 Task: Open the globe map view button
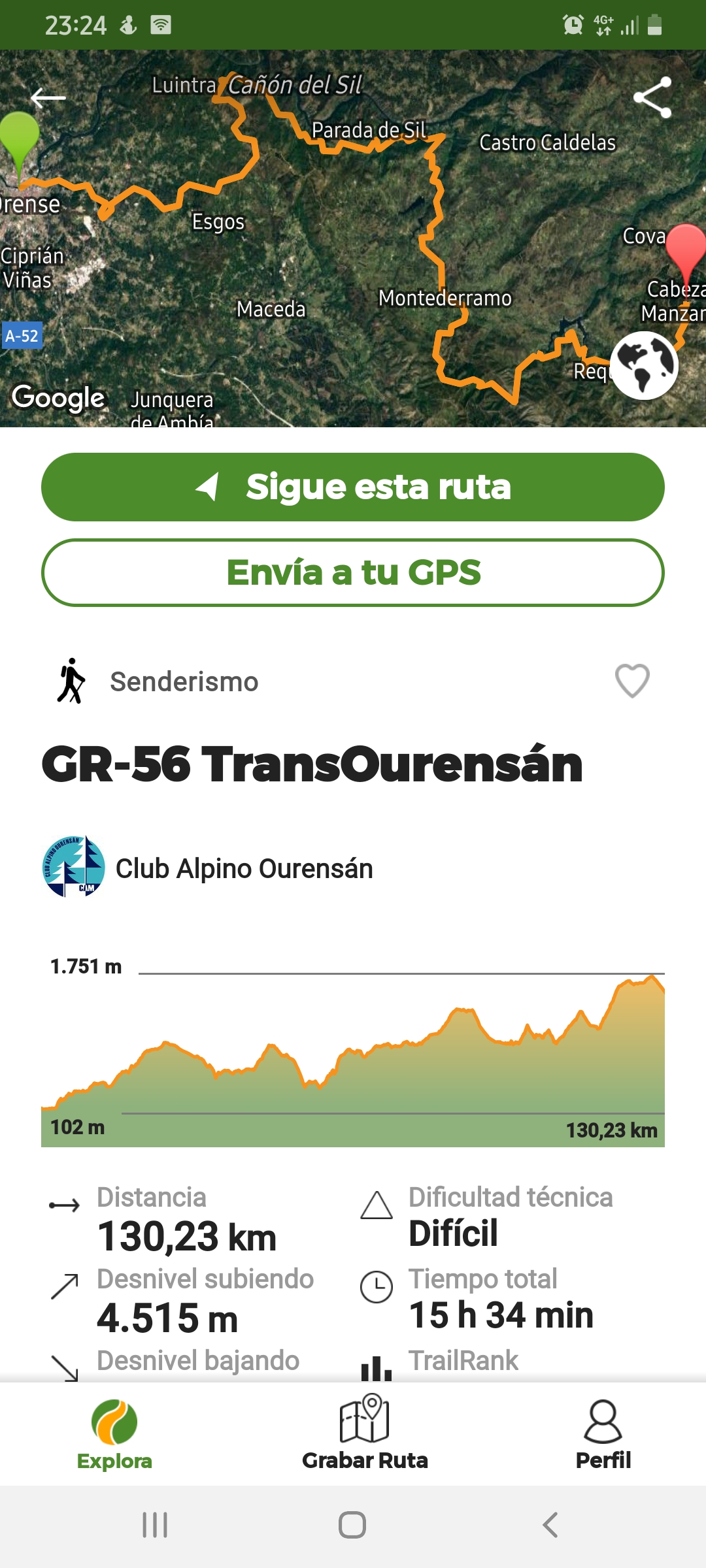(644, 365)
